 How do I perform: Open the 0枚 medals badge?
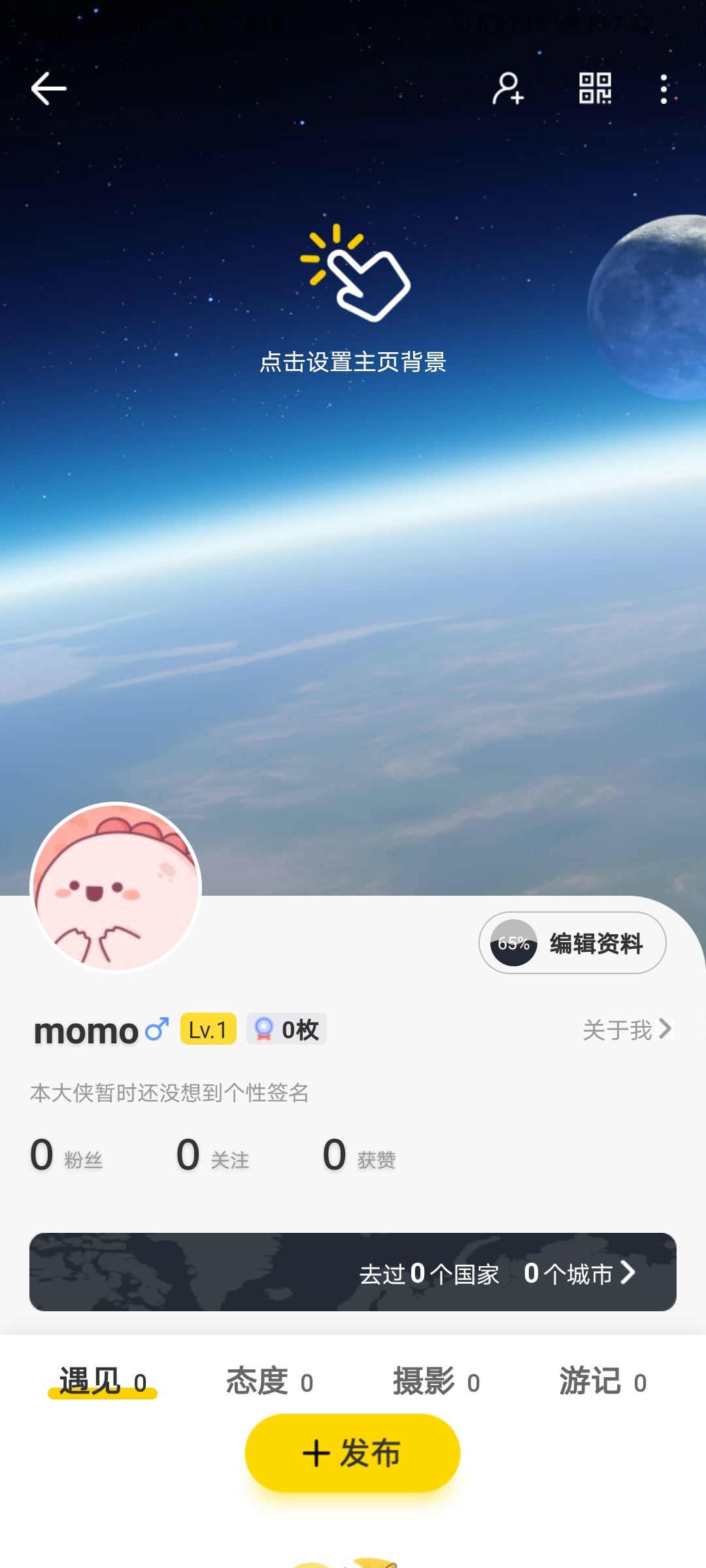click(286, 1029)
